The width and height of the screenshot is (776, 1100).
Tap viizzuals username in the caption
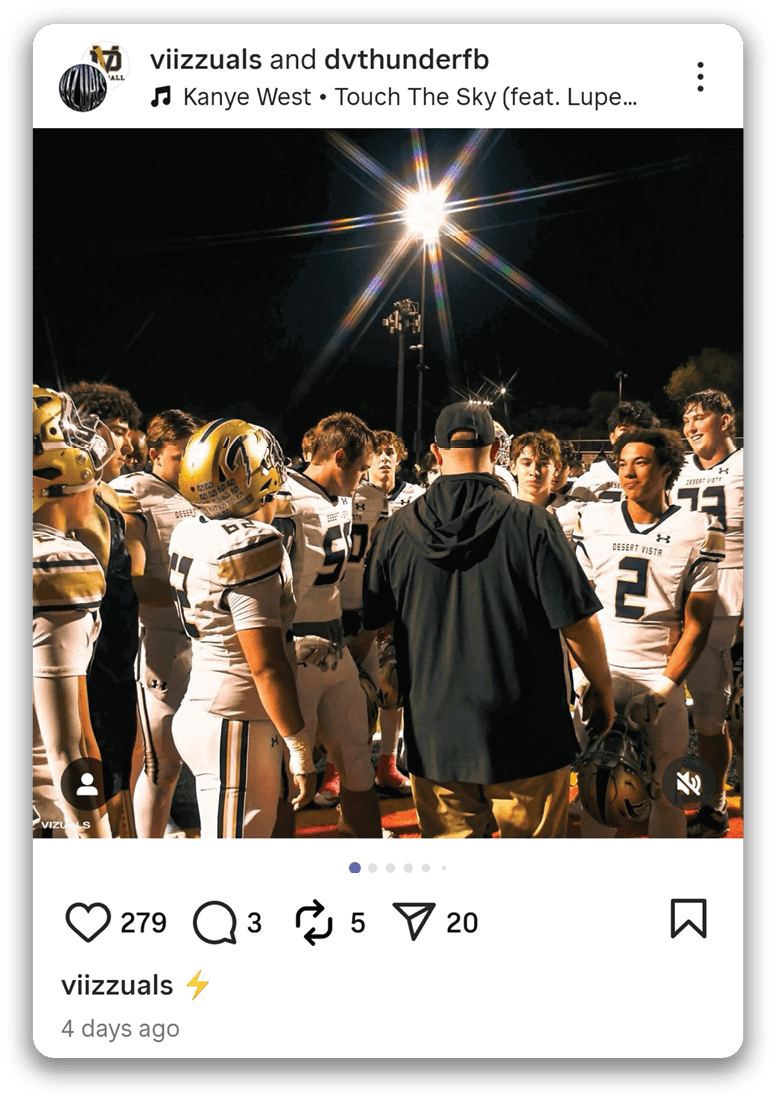117,985
